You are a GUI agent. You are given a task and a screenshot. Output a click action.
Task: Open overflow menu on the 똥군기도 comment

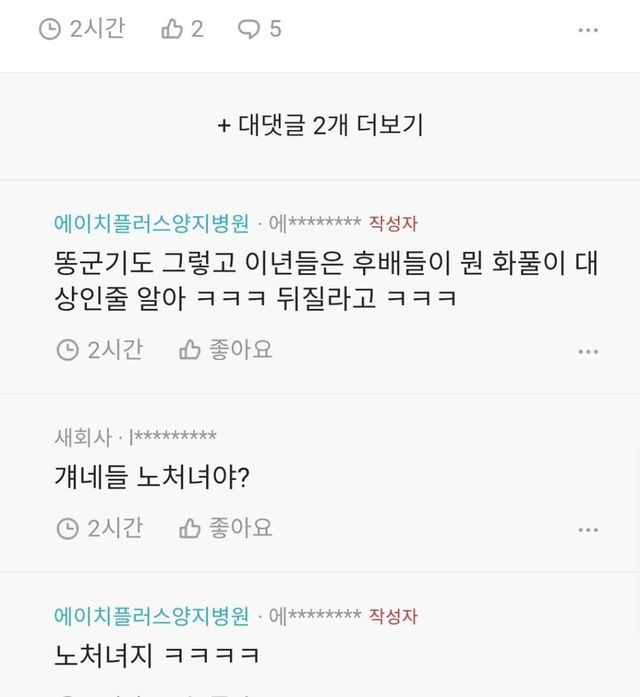coord(588,351)
